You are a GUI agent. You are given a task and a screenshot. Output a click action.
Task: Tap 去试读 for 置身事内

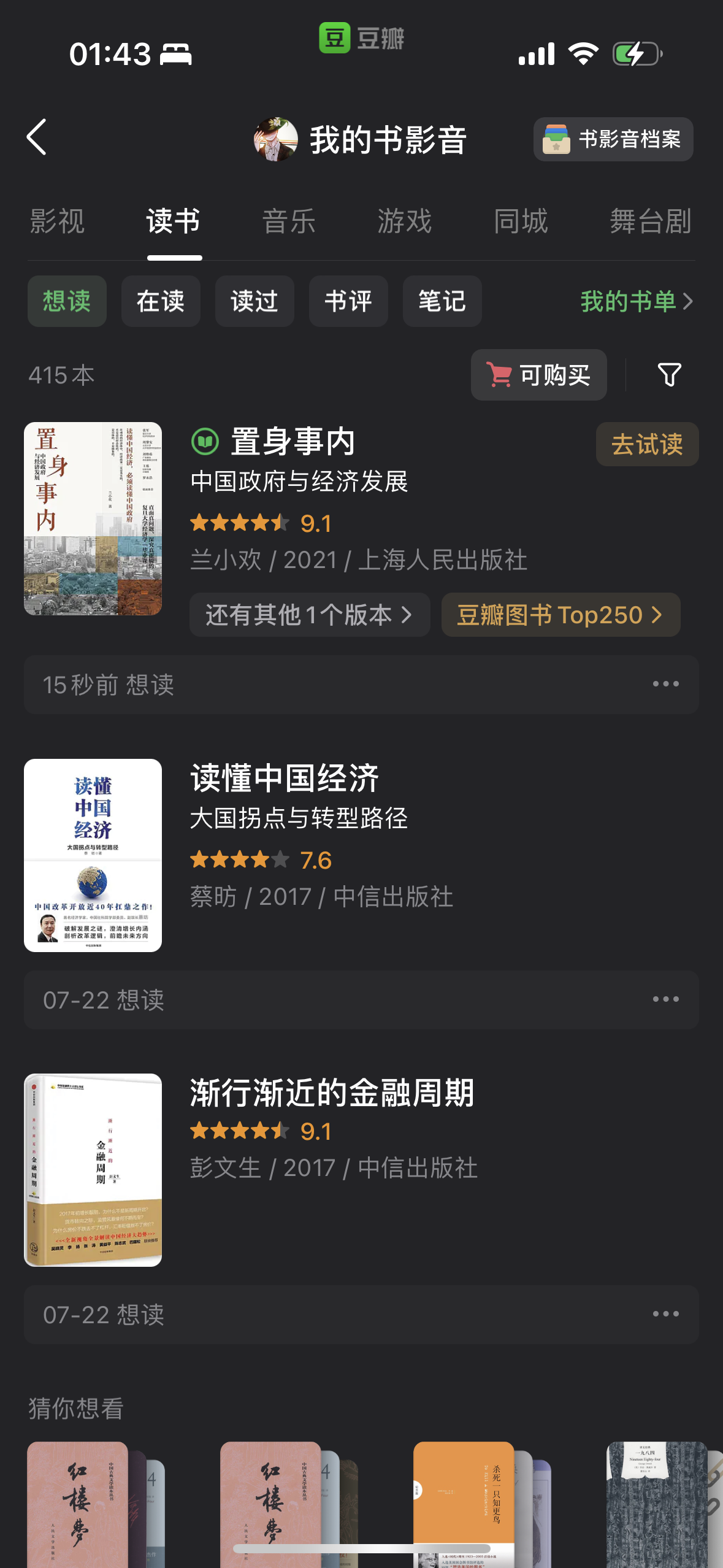point(647,444)
